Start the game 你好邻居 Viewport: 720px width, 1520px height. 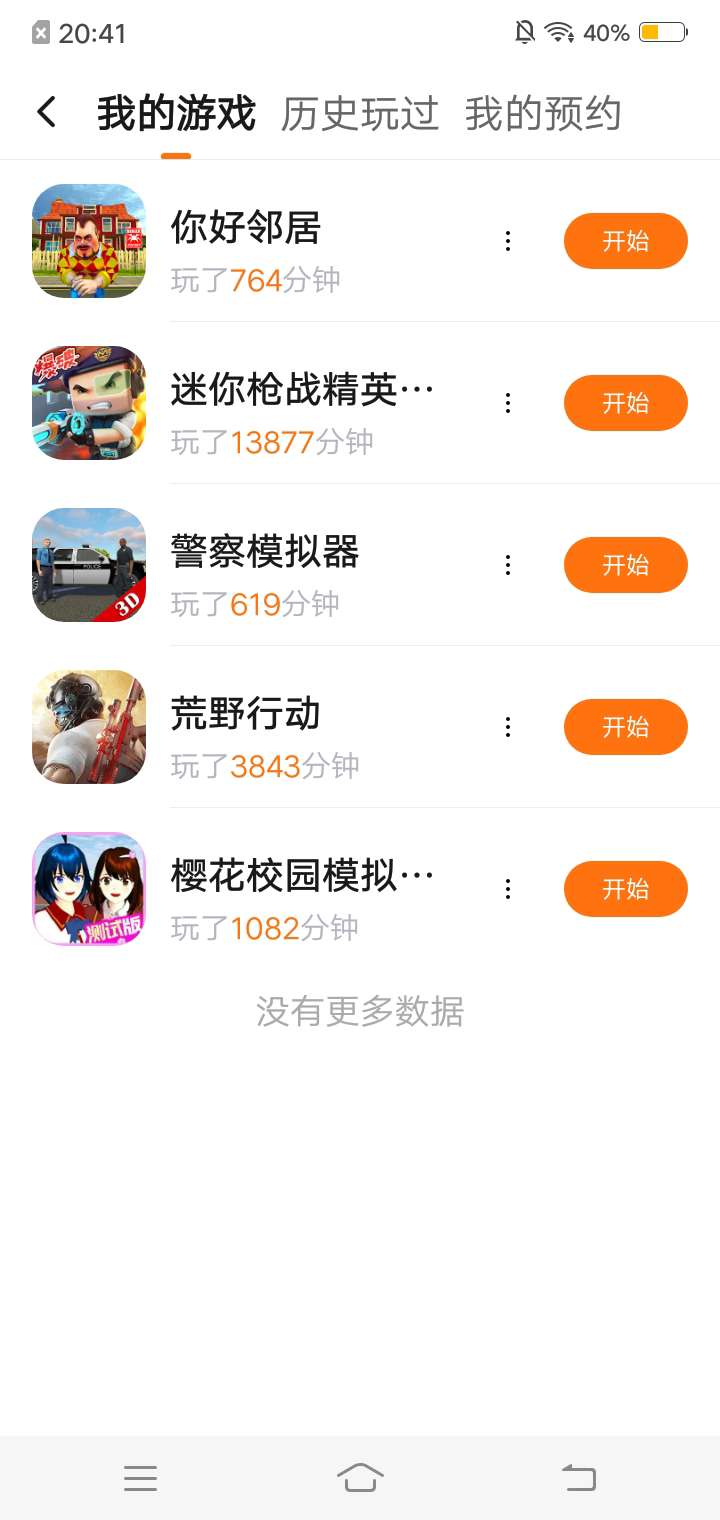click(625, 241)
